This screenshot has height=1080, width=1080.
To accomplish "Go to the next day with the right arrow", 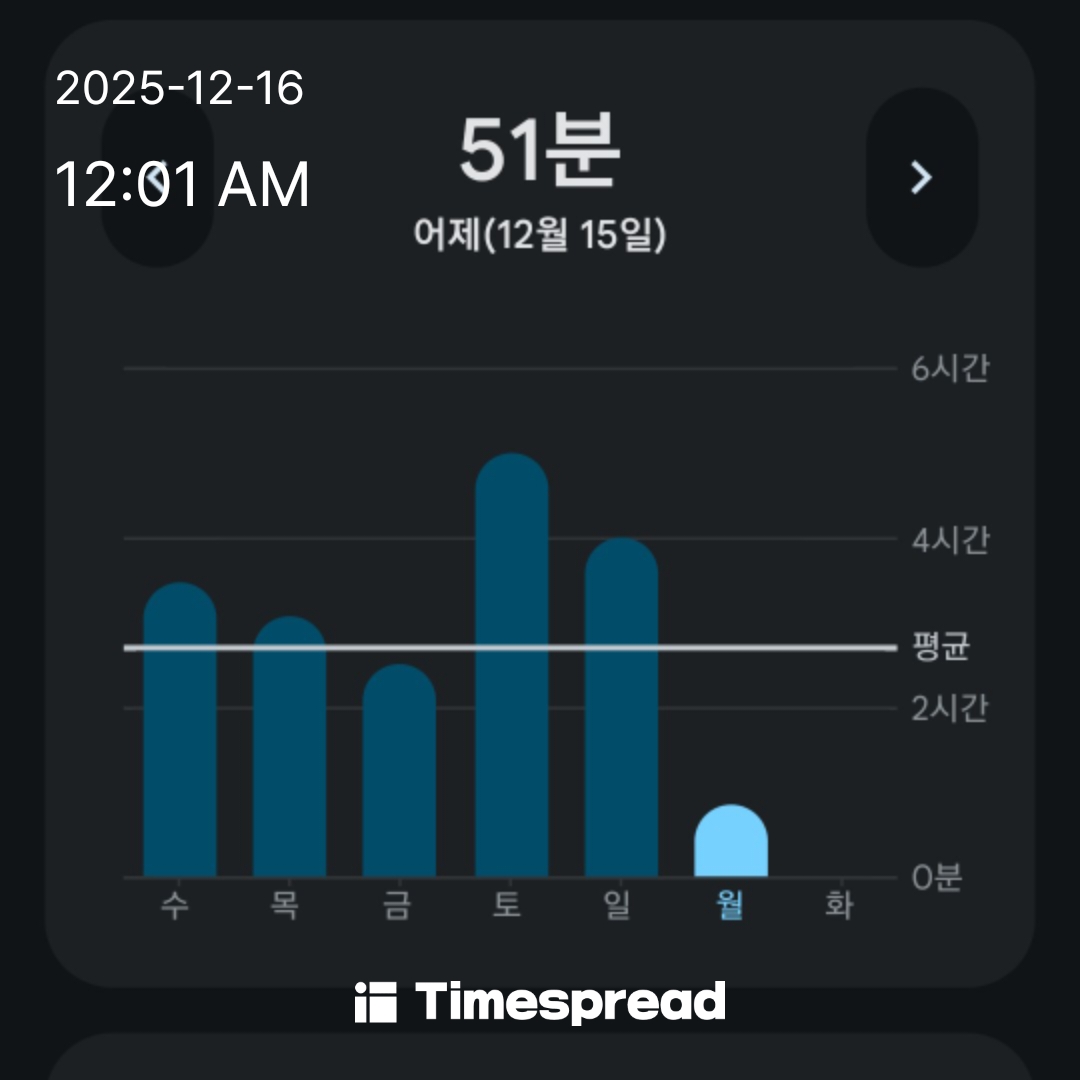I will pyautogui.click(x=921, y=178).
